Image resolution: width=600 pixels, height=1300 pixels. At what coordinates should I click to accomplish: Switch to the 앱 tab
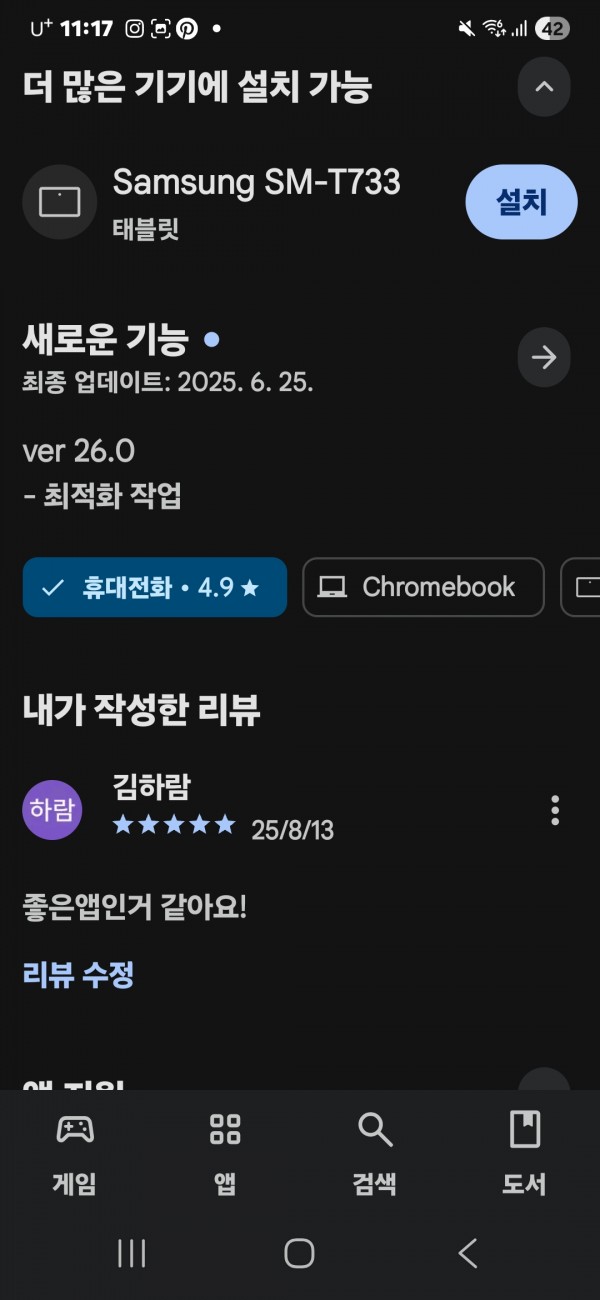click(225, 1153)
